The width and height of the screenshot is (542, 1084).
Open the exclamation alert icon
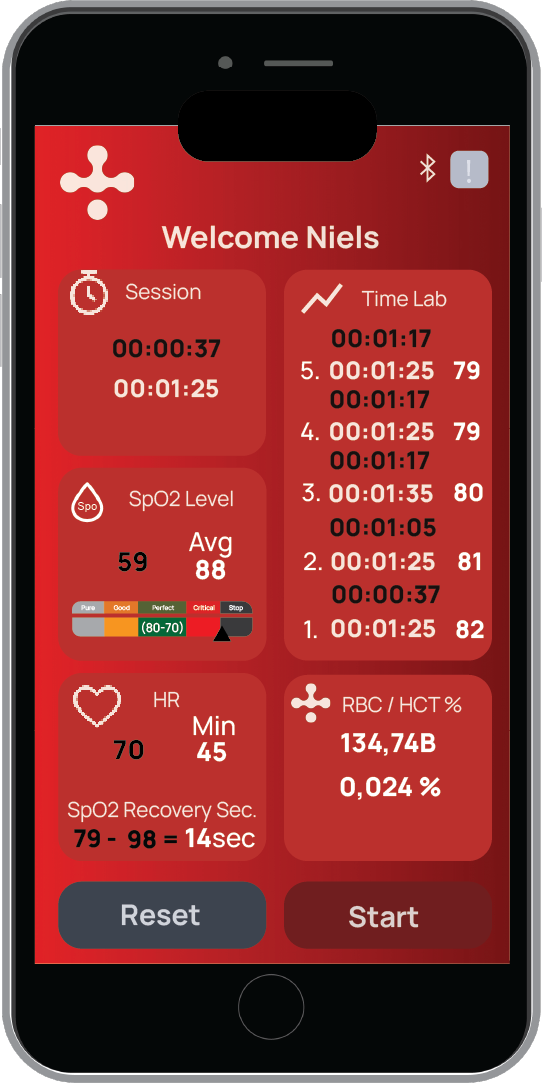click(x=469, y=169)
